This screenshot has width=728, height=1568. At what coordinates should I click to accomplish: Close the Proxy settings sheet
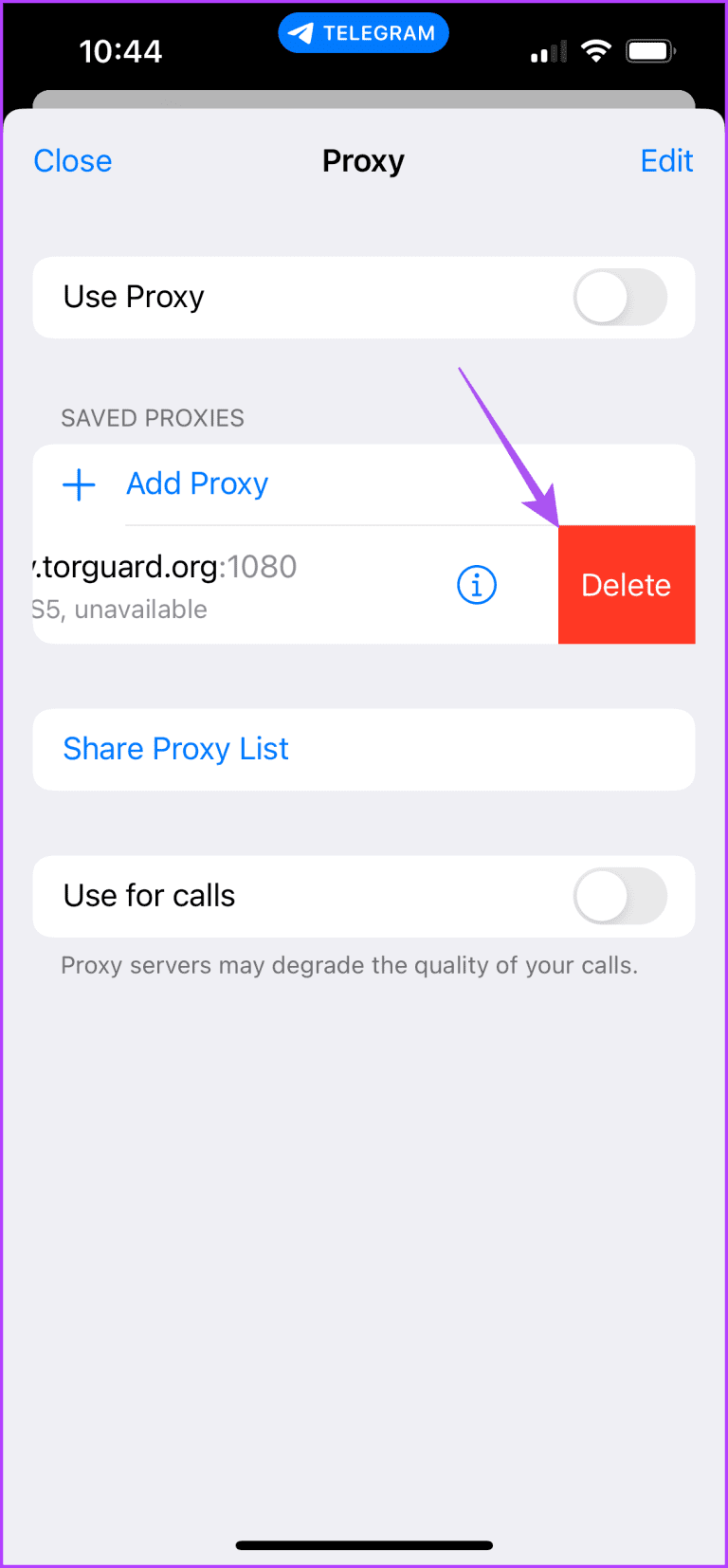click(x=72, y=160)
